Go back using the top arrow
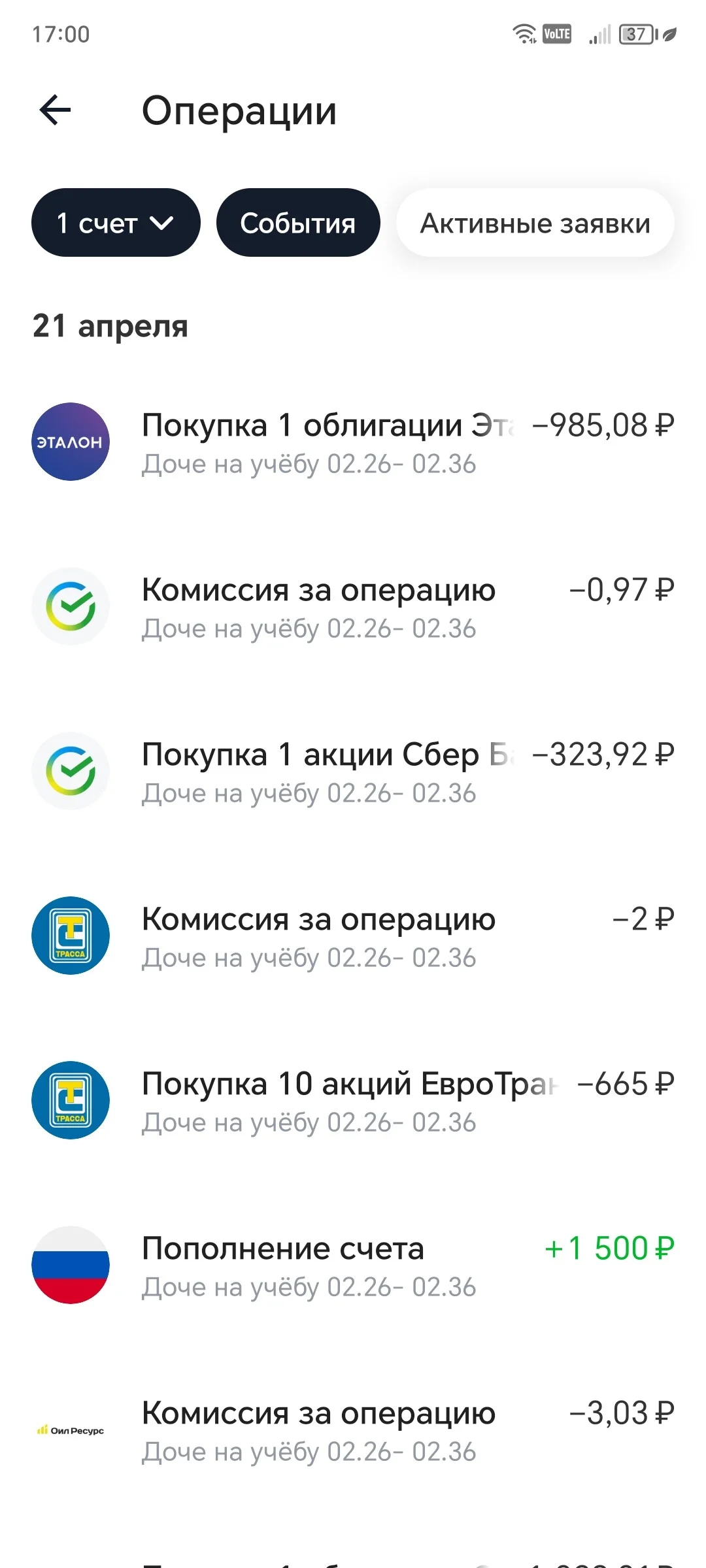 56,110
